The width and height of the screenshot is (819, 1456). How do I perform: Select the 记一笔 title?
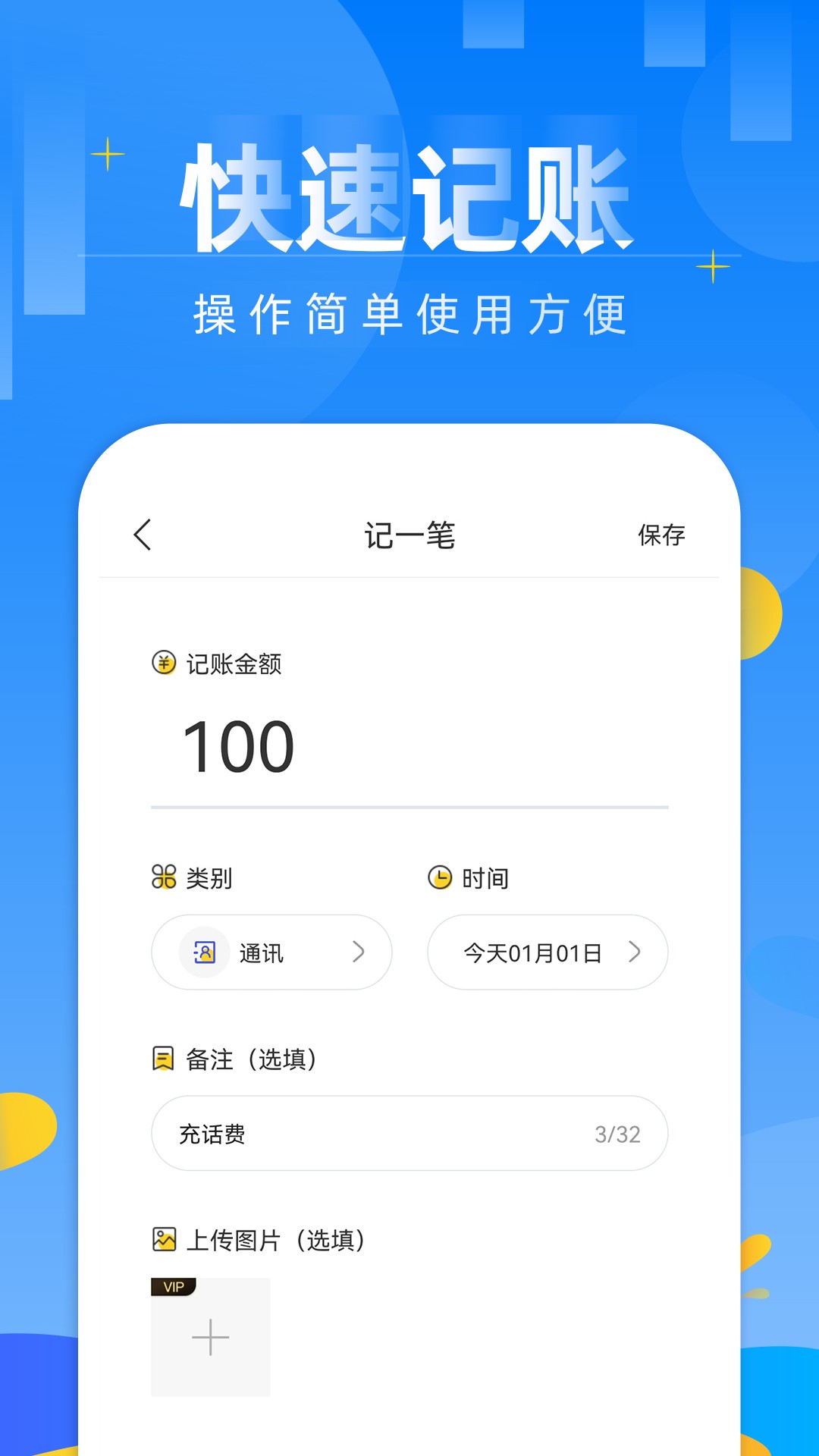click(409, 534)
